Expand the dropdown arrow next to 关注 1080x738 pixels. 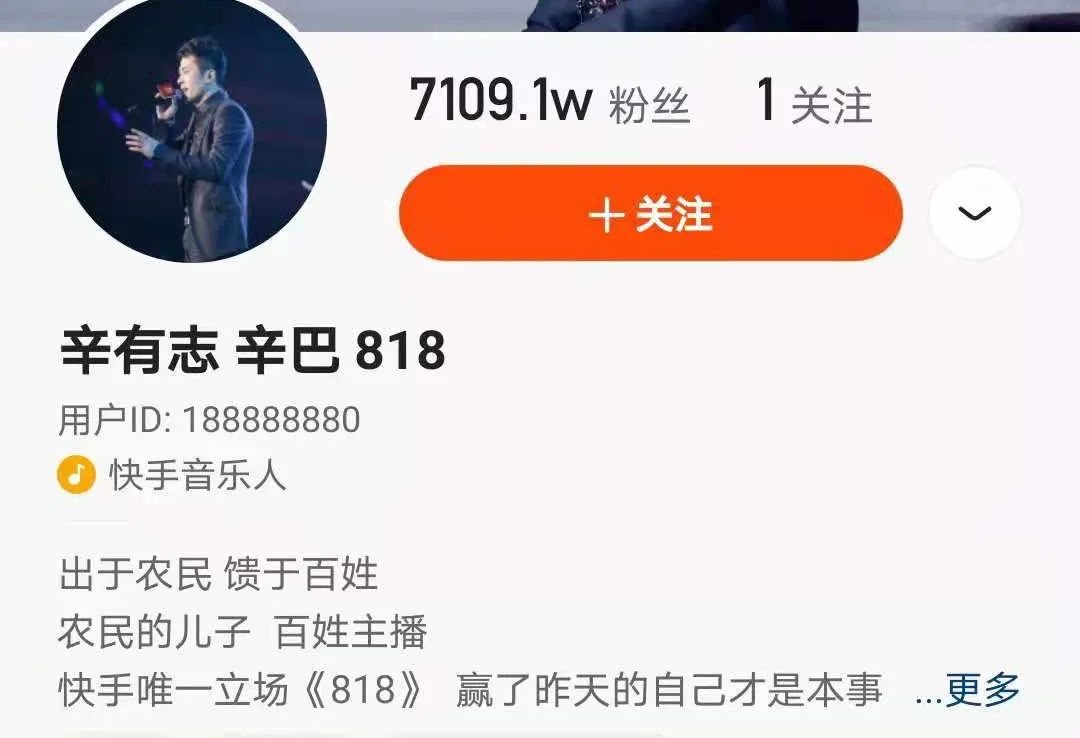tap(975, 213)
